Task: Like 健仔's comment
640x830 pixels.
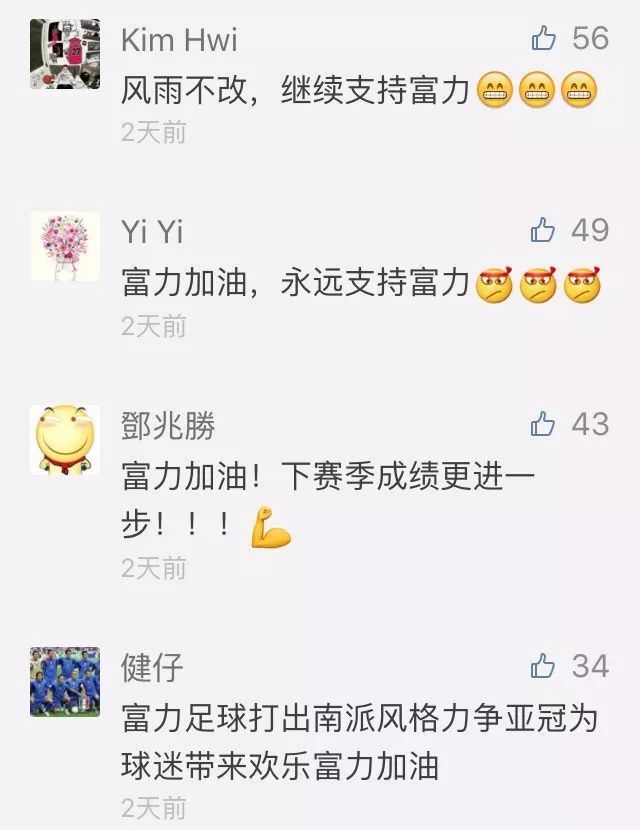Action: click(x=544, y=666)
